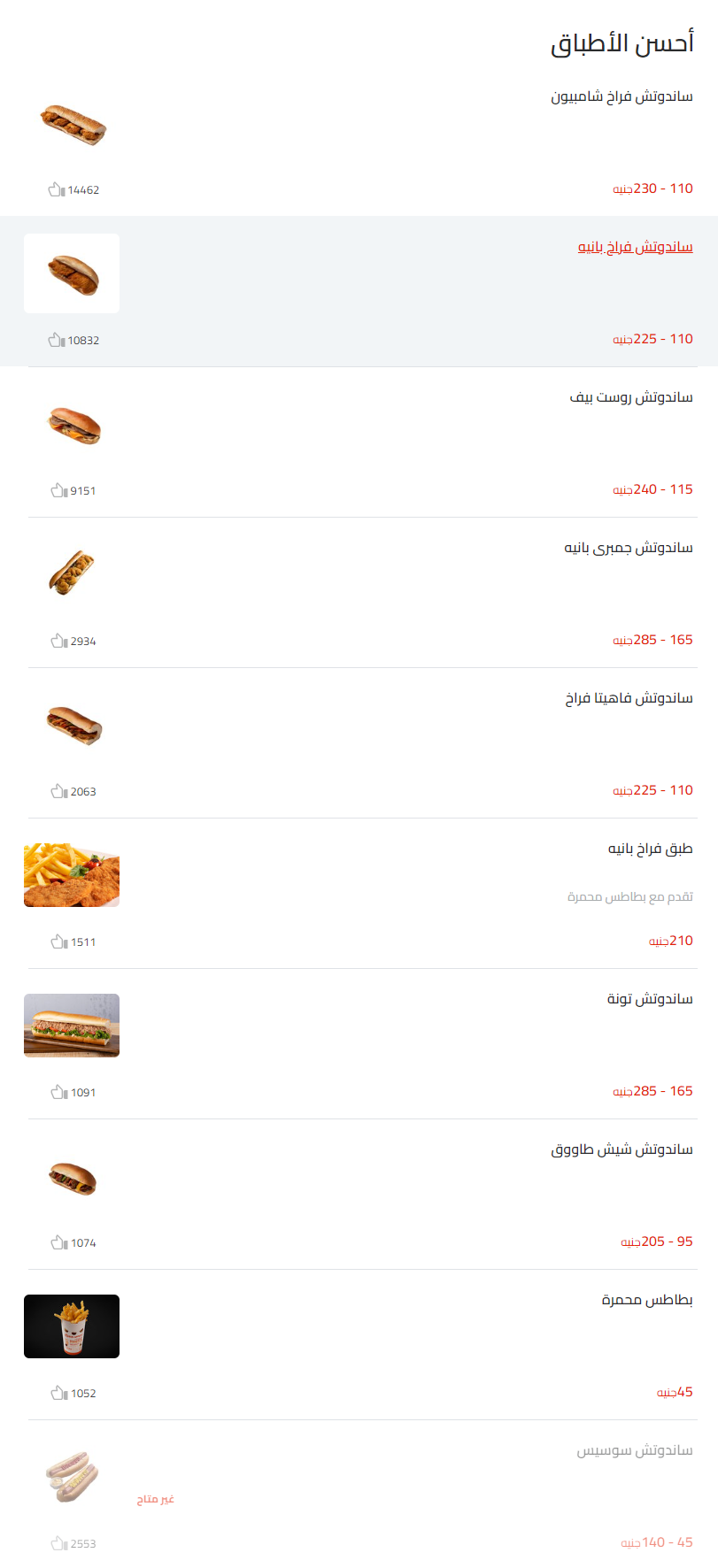This screenshot has height=1568, width=718.
Task: Click the thumbs-up icon for ساندوتش فراخ بانيه
Action: [x=57, y=339]
